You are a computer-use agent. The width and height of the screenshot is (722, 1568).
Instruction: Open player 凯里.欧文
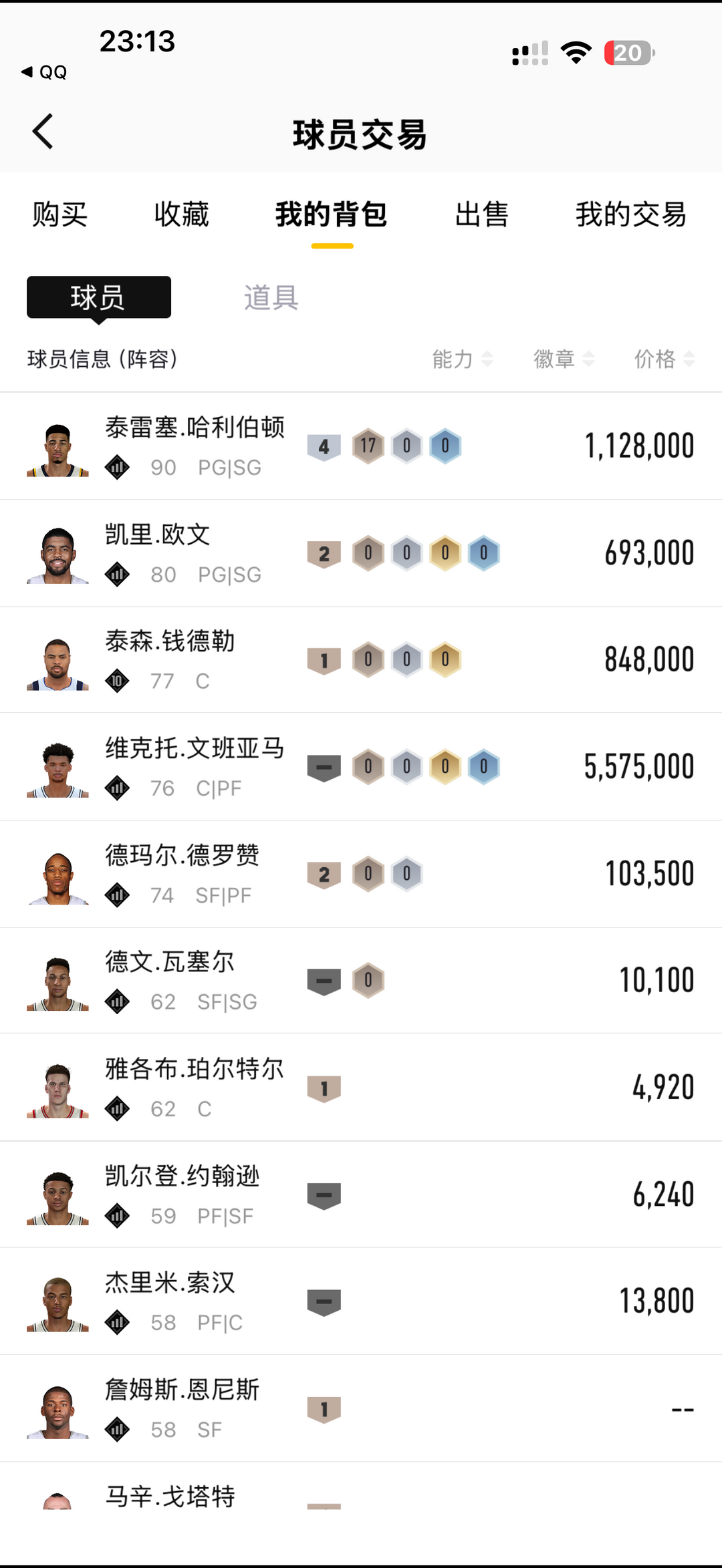pos(361,553)
